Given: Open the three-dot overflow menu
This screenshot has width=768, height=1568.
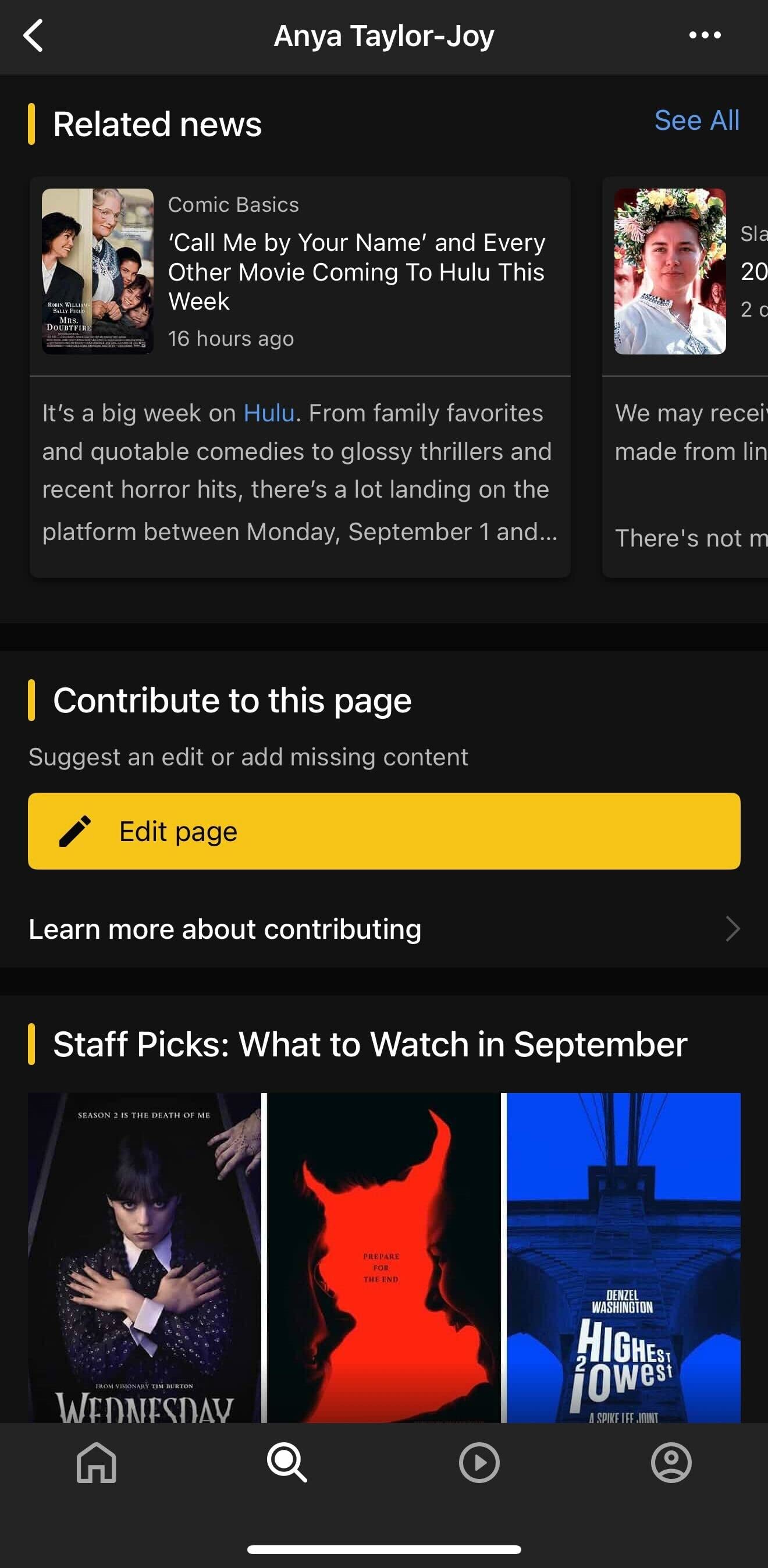Looking at the screenshot, I should pos(705,36).
